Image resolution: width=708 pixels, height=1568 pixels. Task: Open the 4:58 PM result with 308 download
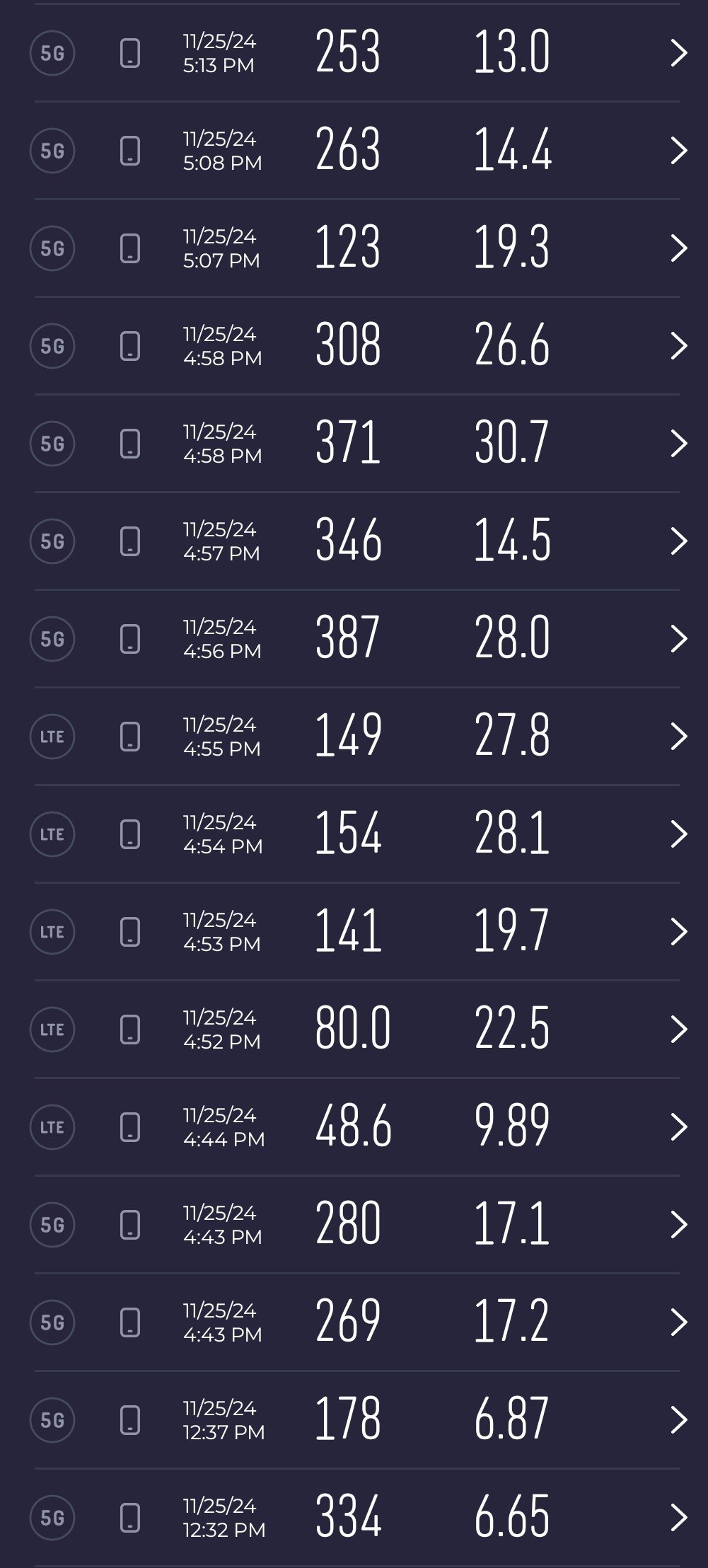click(354, 346)
